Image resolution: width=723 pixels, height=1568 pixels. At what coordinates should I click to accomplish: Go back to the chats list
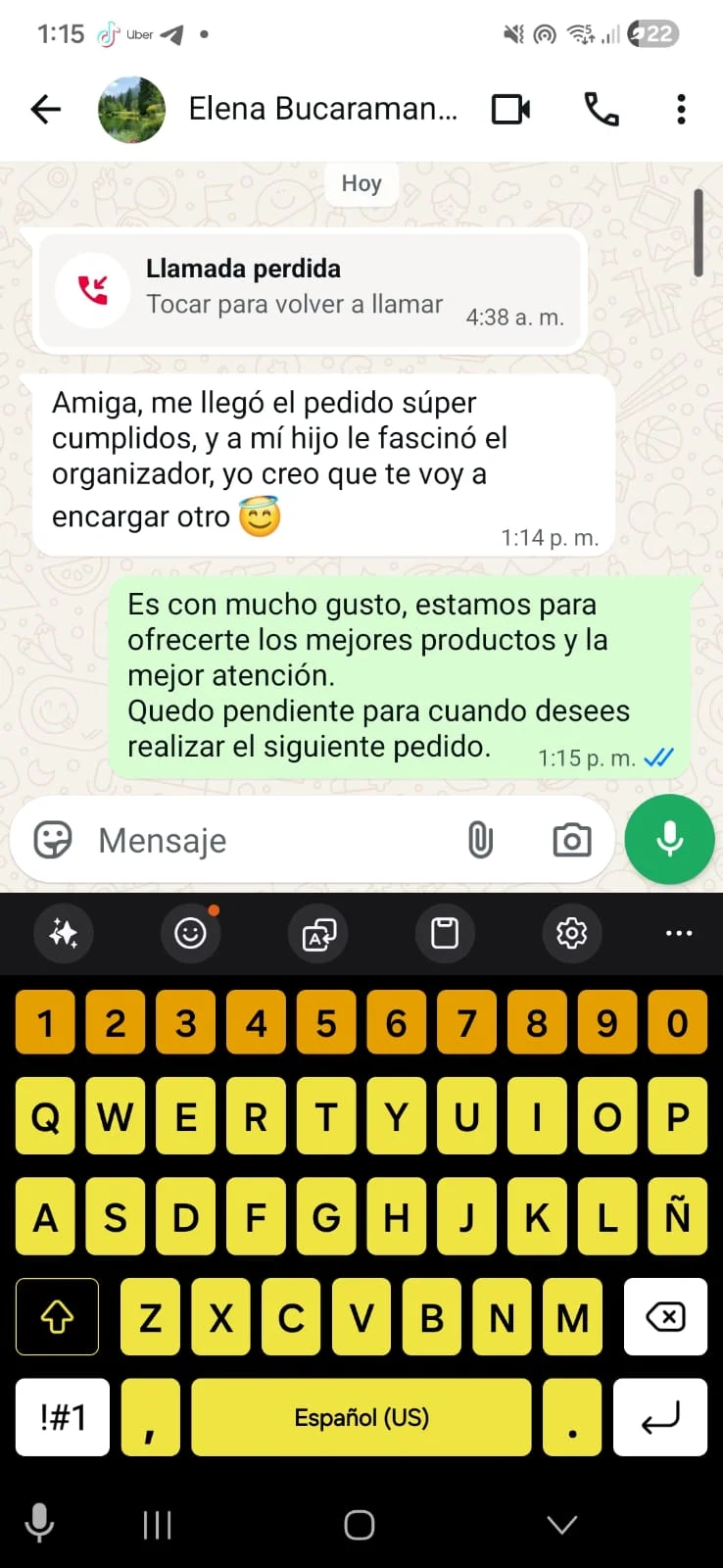[x=45, y=109]
